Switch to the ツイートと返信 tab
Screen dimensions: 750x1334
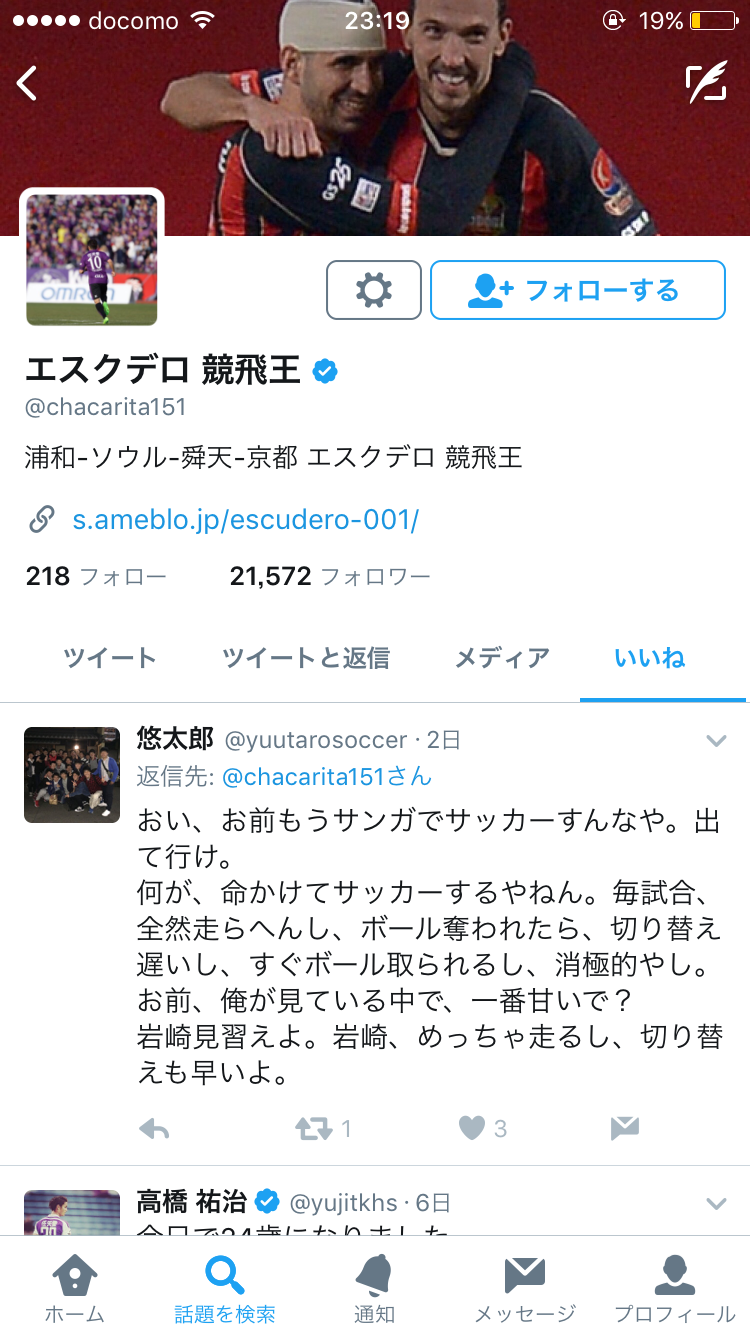[x=306, y=657]
